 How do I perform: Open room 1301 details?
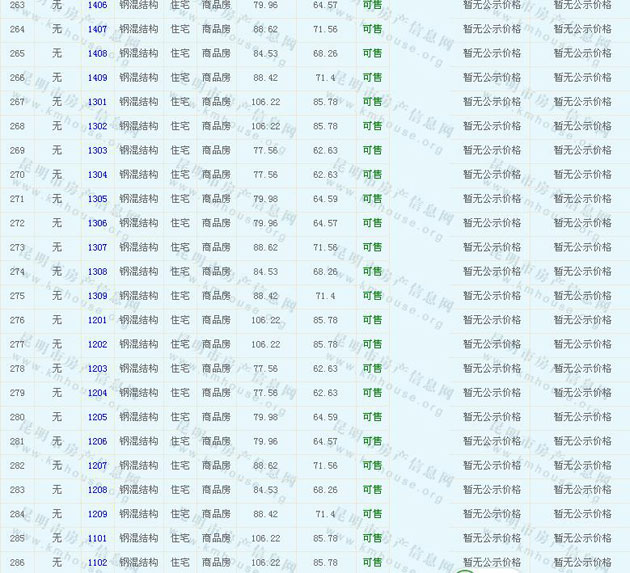97,102
